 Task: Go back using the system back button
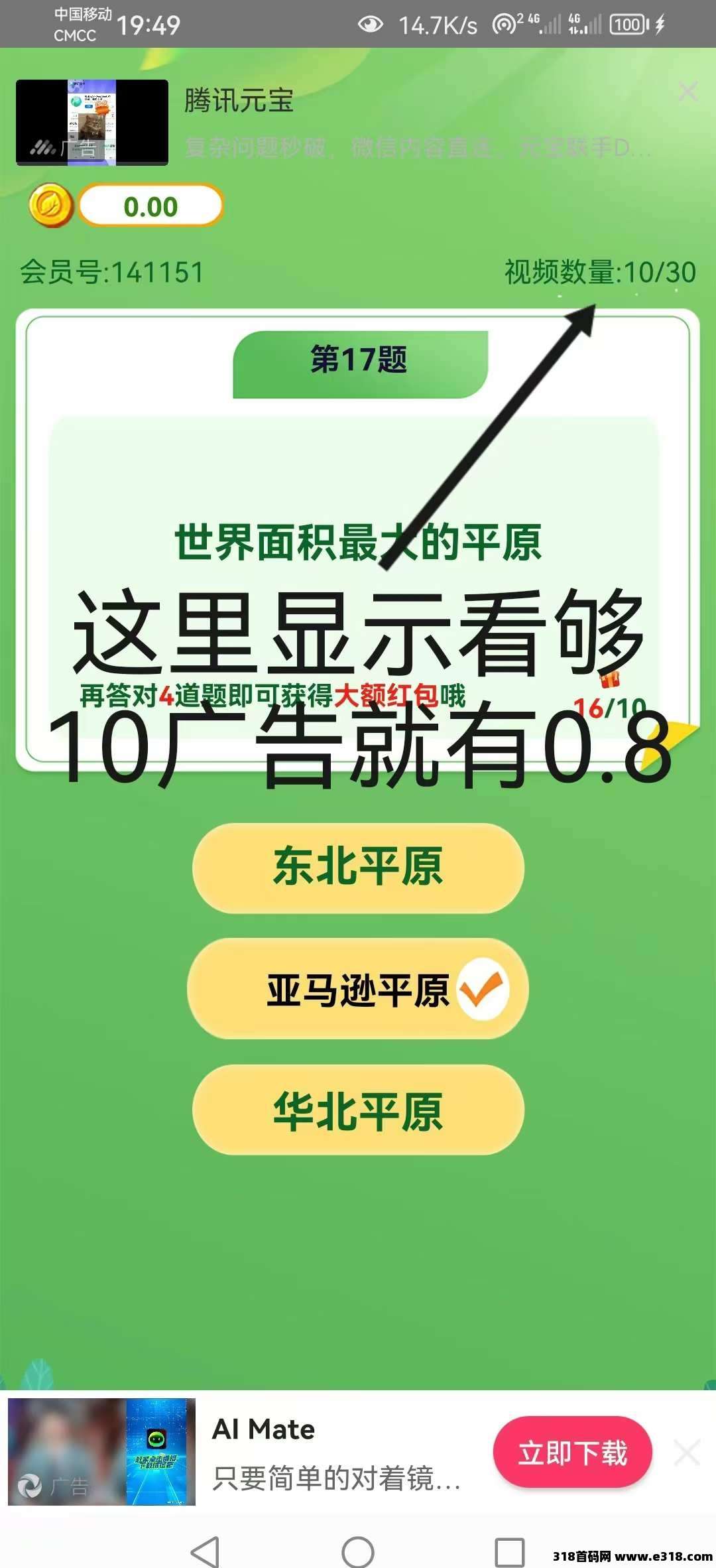tap(205, 1551)
